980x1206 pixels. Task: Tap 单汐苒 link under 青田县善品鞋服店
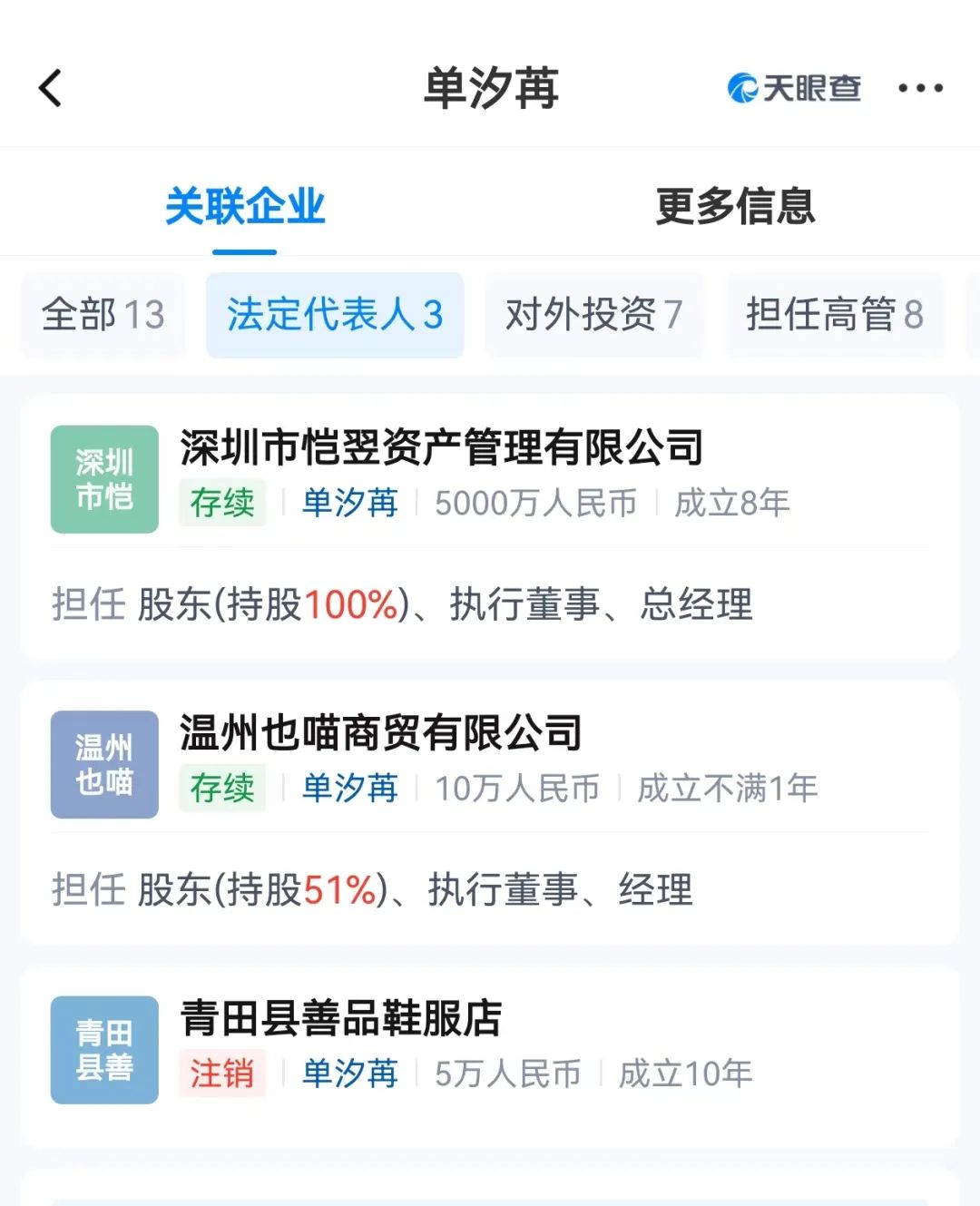point(349,1074)
